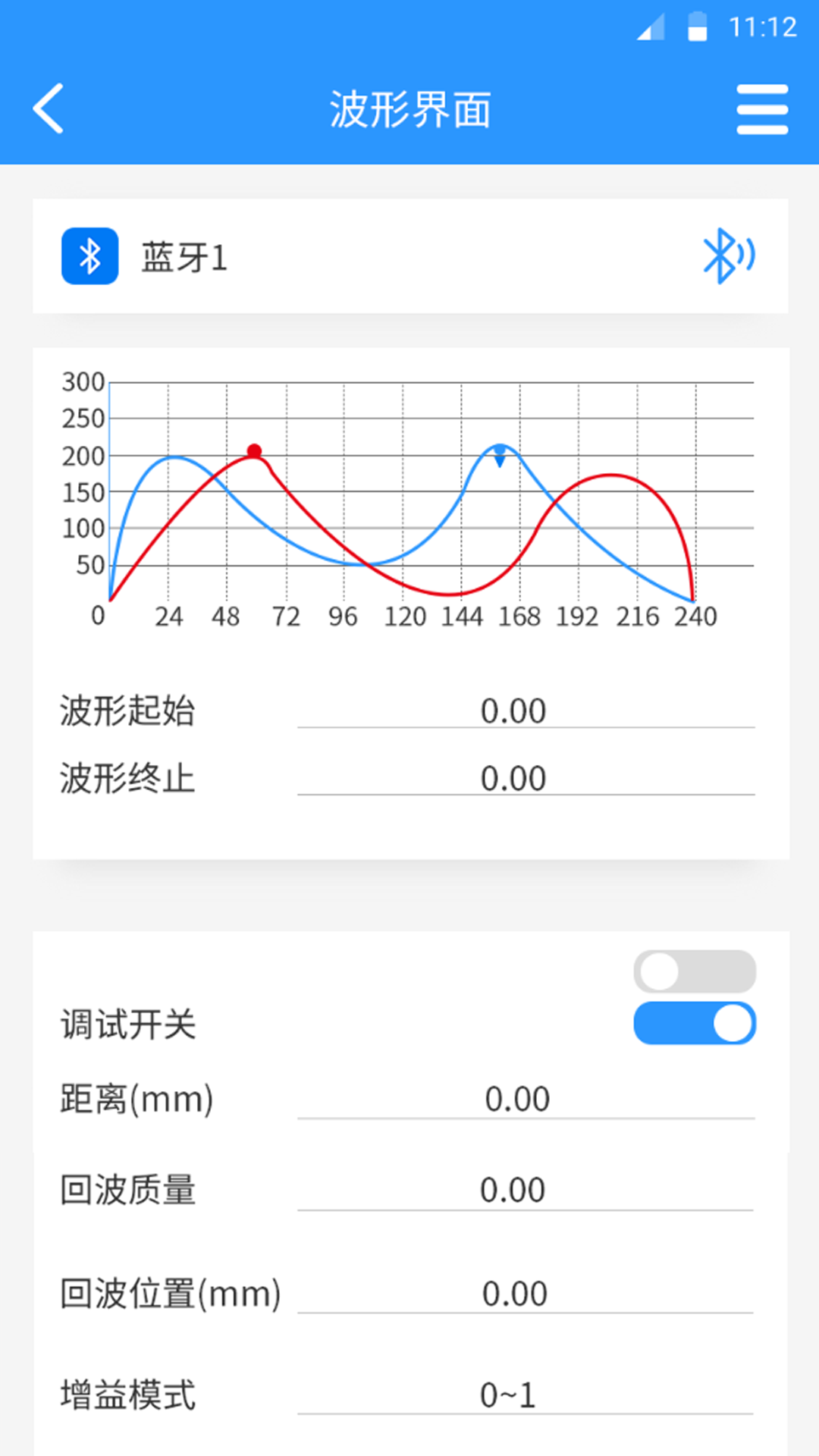819x1456 pixels.
Task: Turn off the 调试开关 switch
Action: (x=695, y=1023)
